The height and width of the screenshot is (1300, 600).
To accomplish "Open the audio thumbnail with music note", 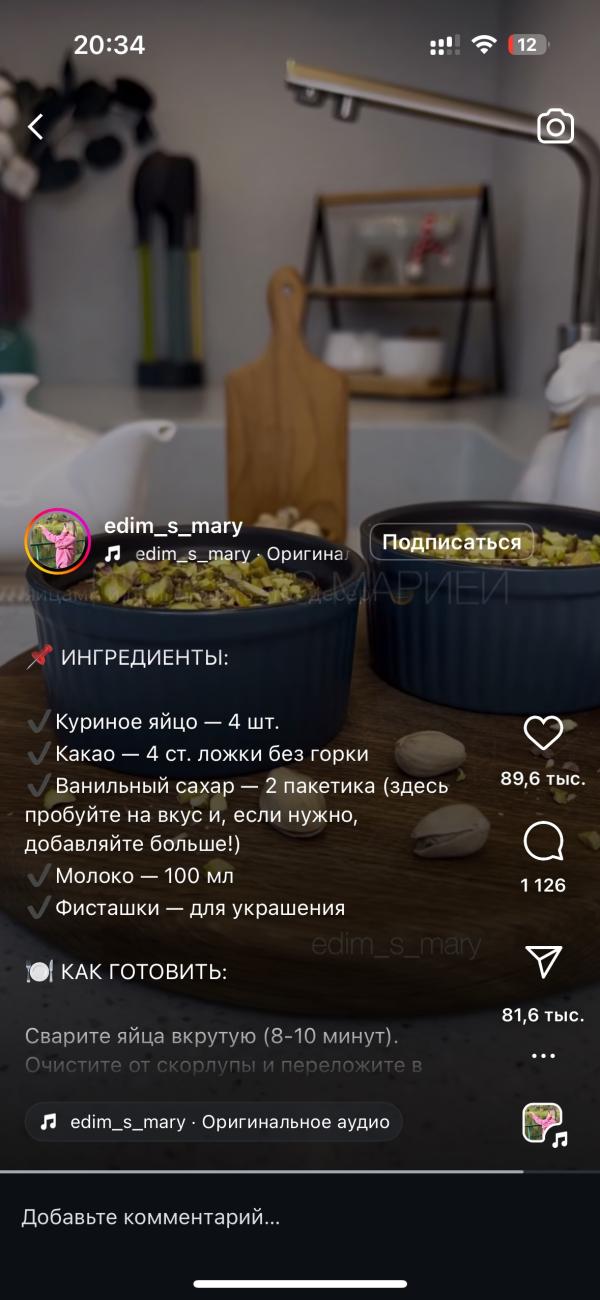I will (543, 1124).
